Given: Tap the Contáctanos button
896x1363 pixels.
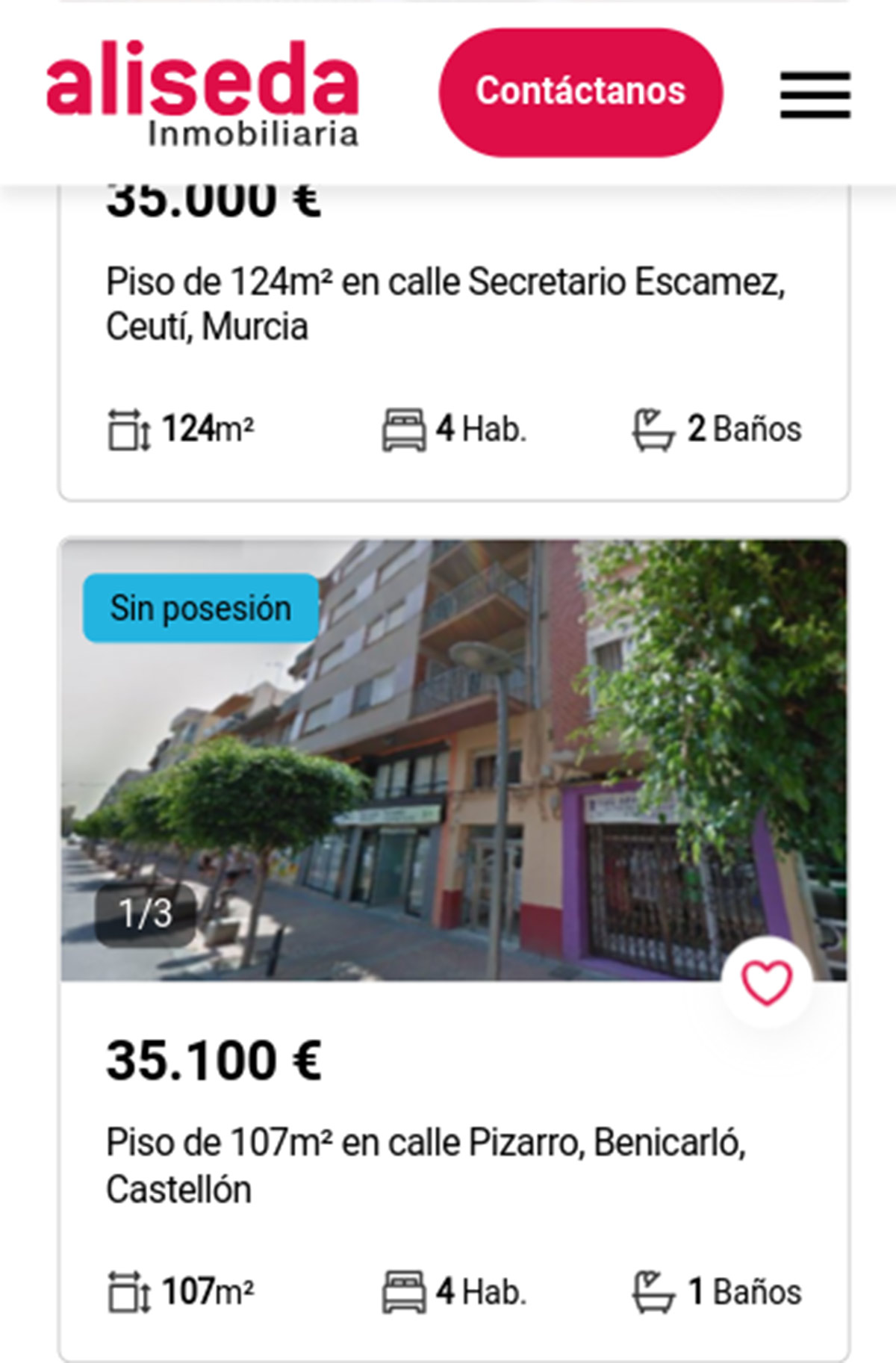Looking at the screenshot, I should click(580, 92).
